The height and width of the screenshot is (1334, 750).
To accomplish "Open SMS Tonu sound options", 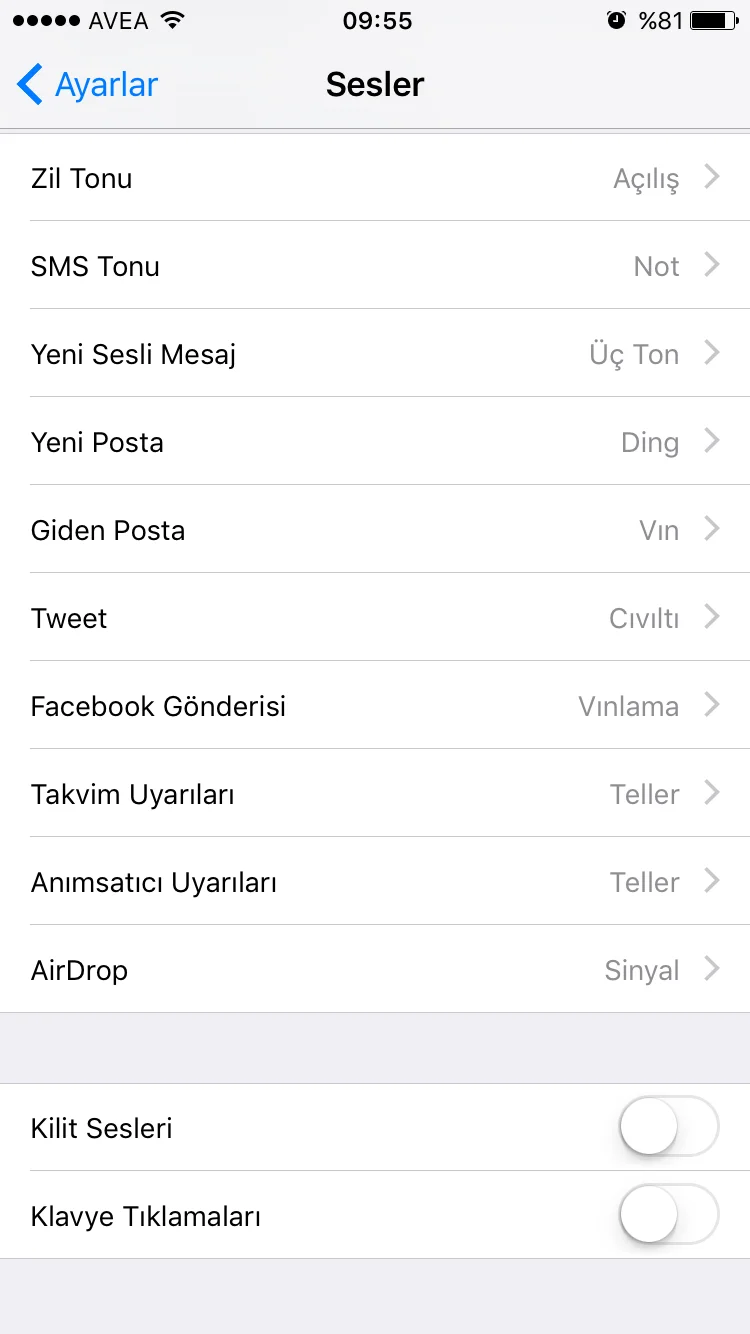I will pyautogui.click(x=375, y=266).
